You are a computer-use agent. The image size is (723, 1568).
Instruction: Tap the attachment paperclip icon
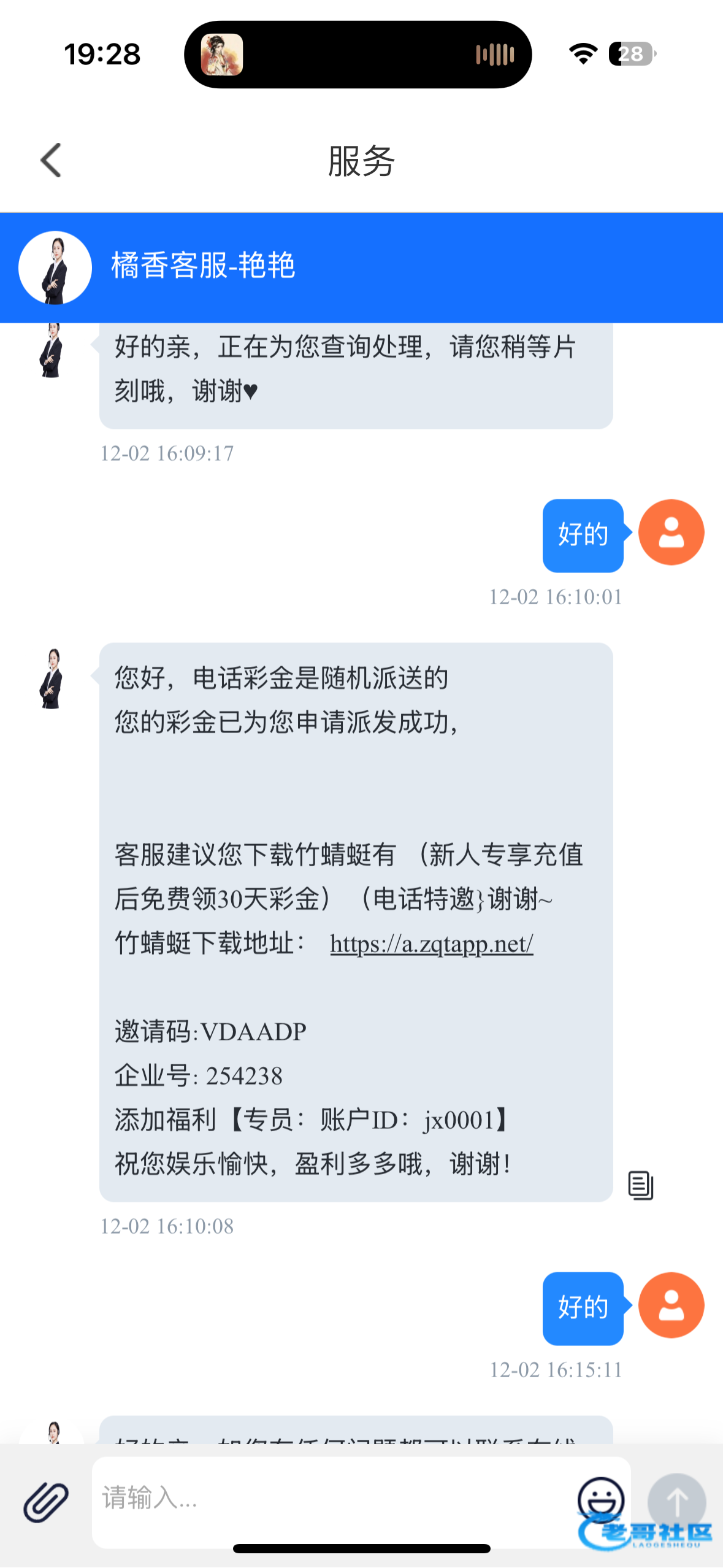coord(46,1502)
